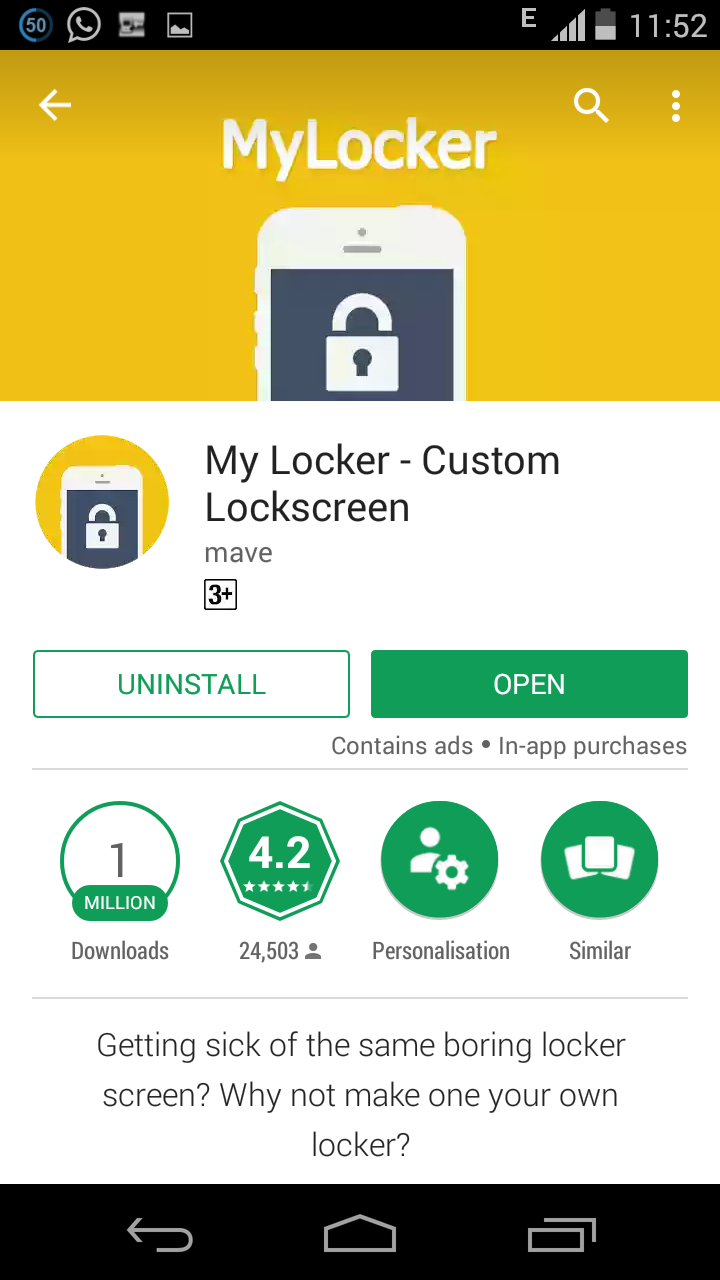Tap developer name mave

[238, 553]
